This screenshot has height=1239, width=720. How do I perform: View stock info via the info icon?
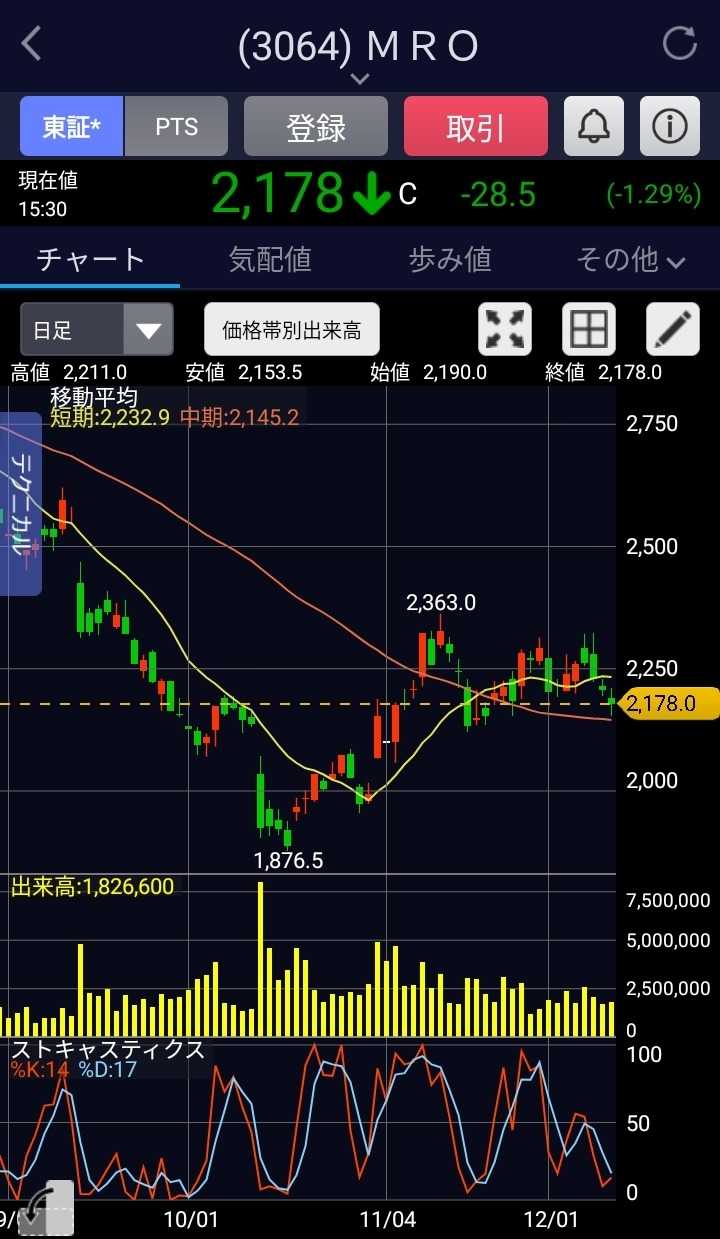[669, 127]
